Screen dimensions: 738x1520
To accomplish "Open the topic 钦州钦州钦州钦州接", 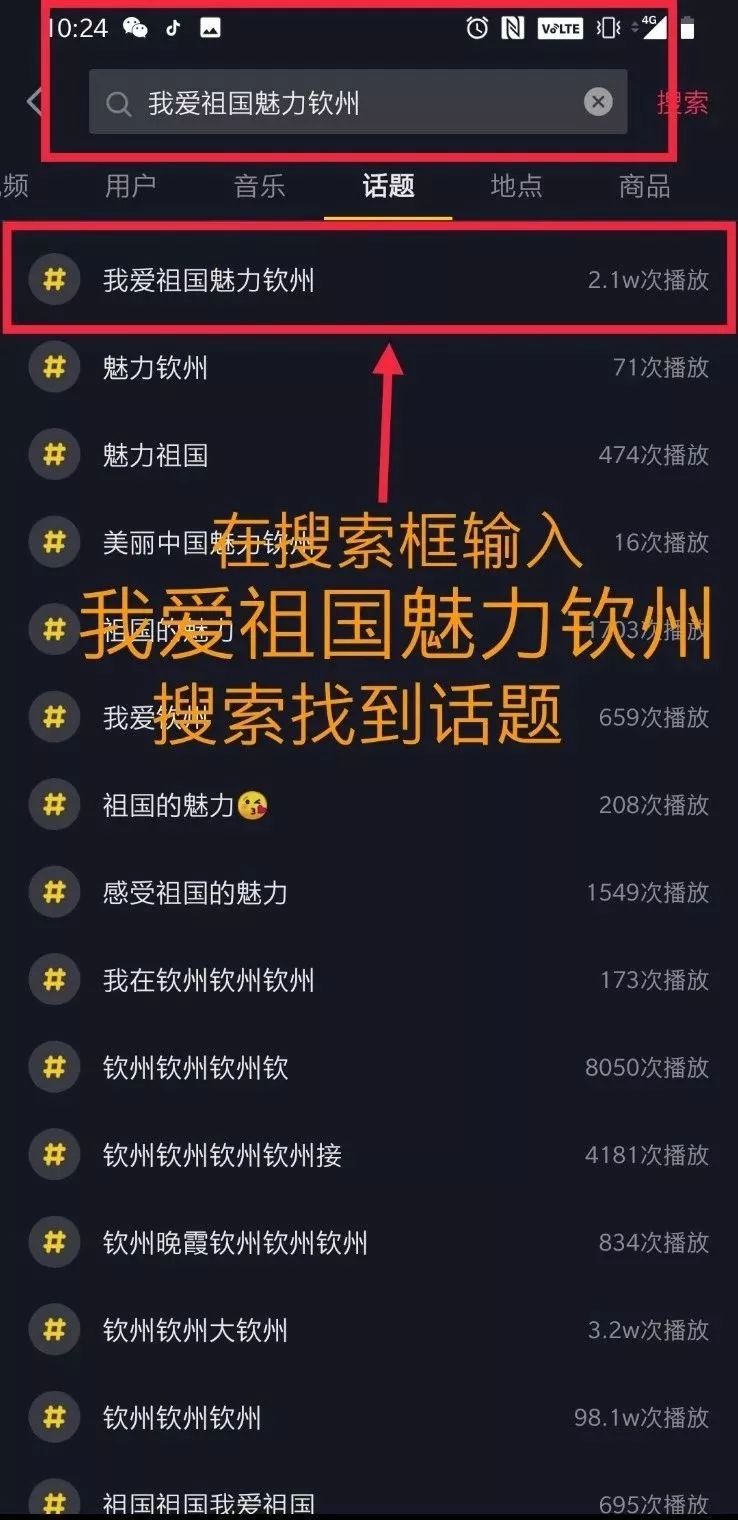I will click(369, 1155).
